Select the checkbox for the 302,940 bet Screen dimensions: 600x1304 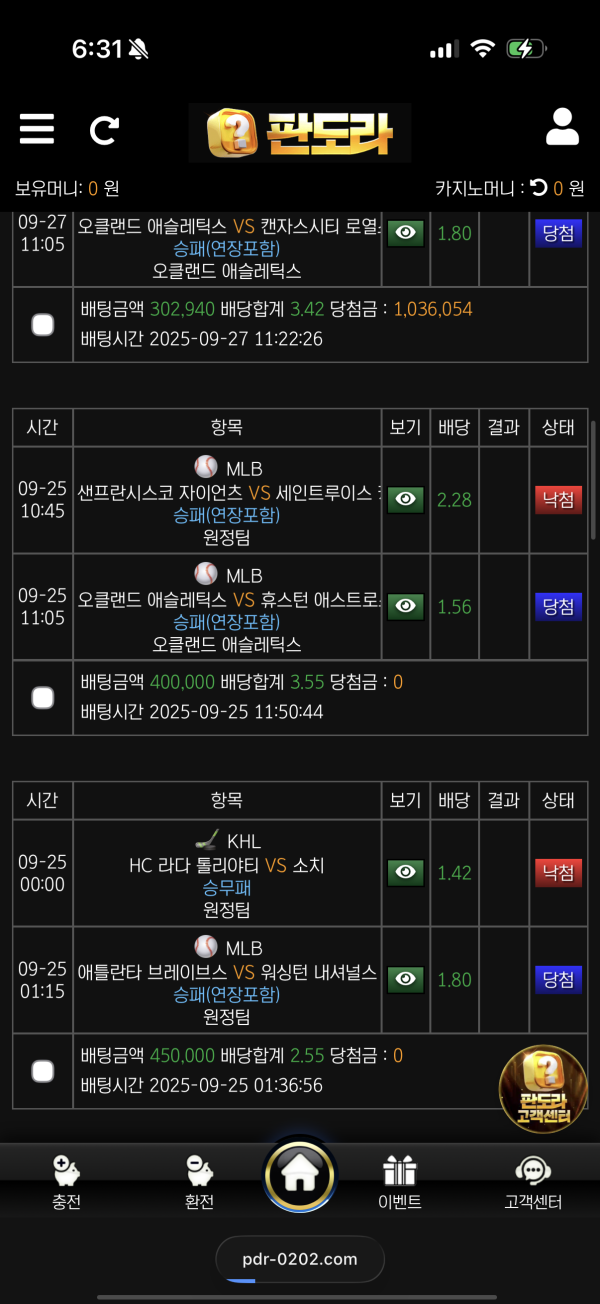42,324
